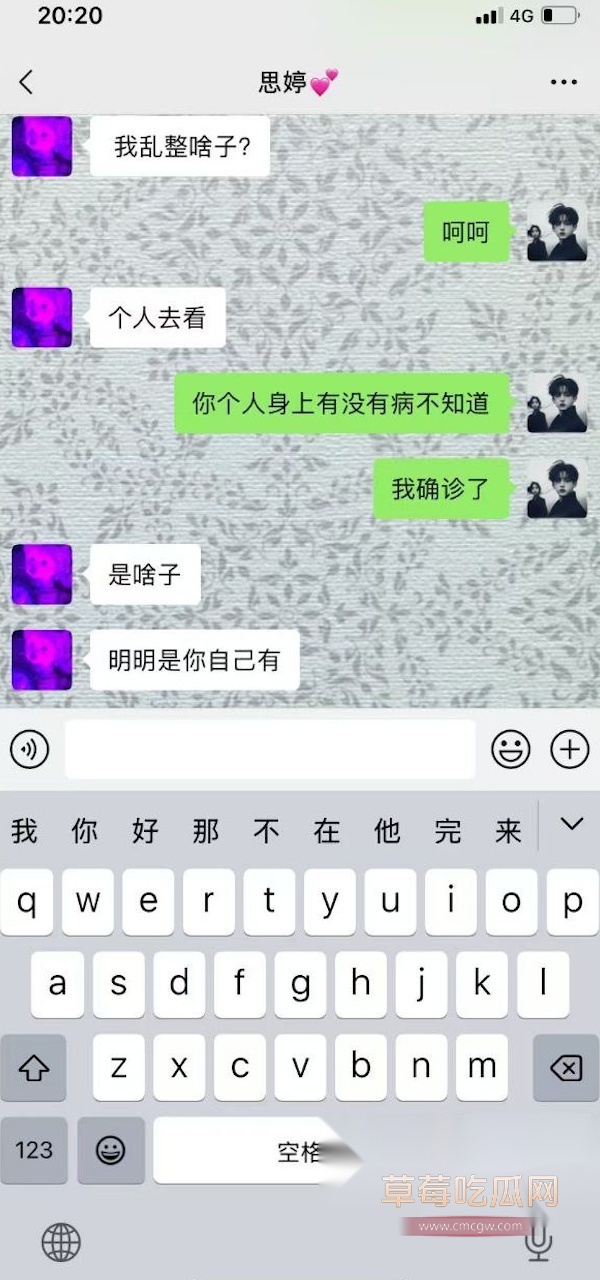Tap the 空格 space bar
This screenshot has height=1280, width=600.
[300, 1150]
